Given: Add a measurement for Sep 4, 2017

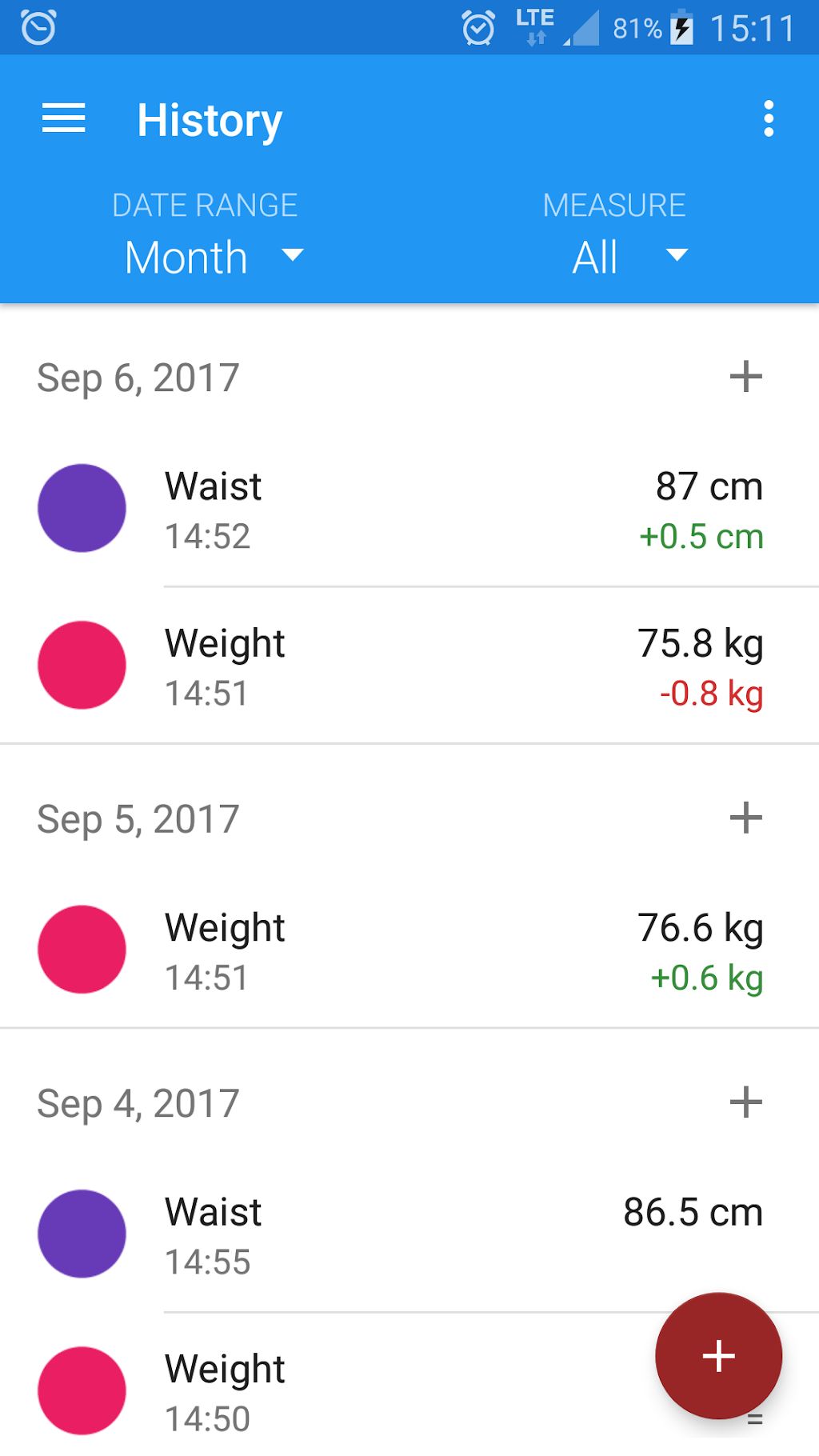Looking at the screenshot, I should click(745, 1103).
